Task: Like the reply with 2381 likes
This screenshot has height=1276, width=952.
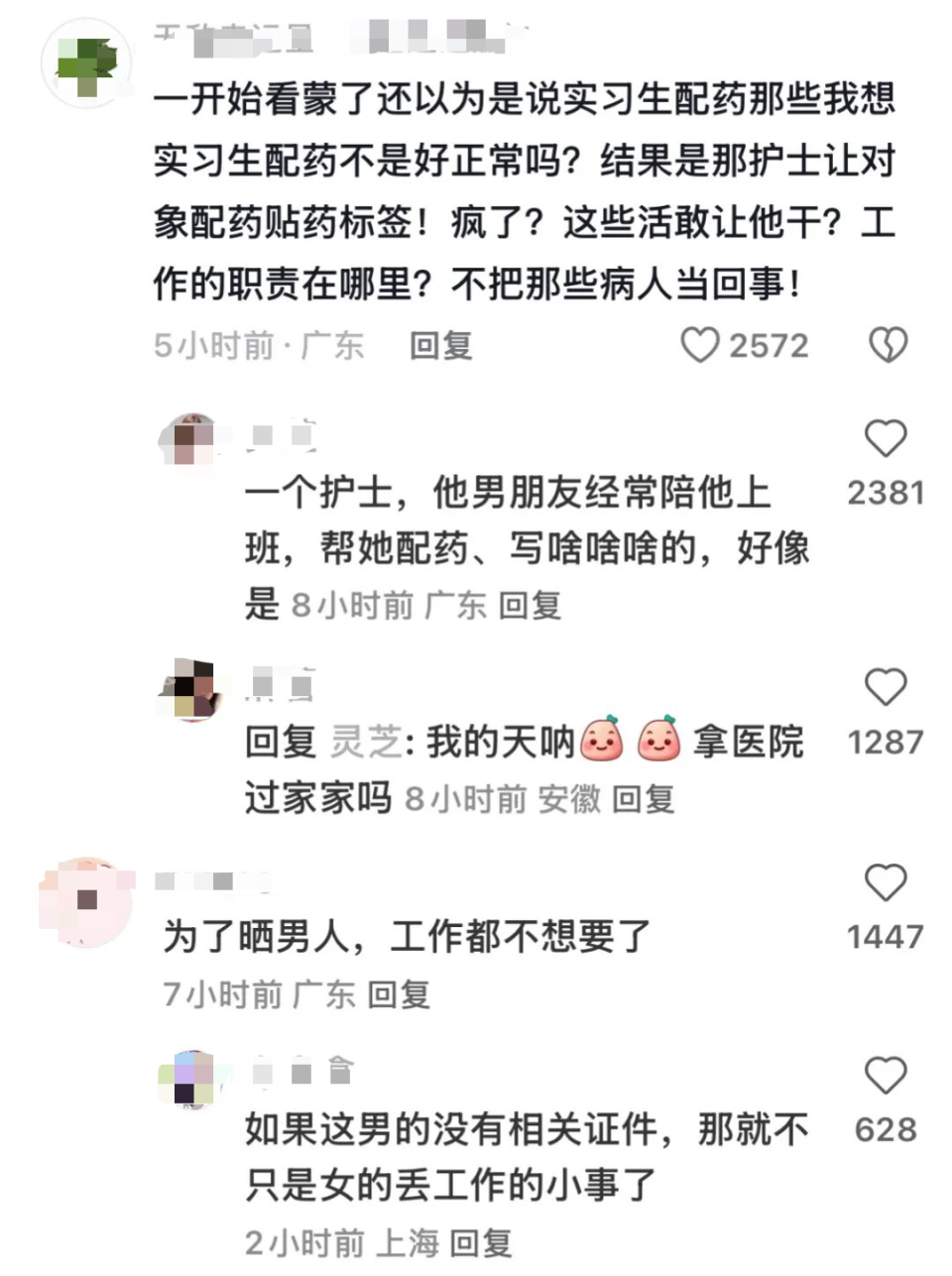Action: coord(888,437)
